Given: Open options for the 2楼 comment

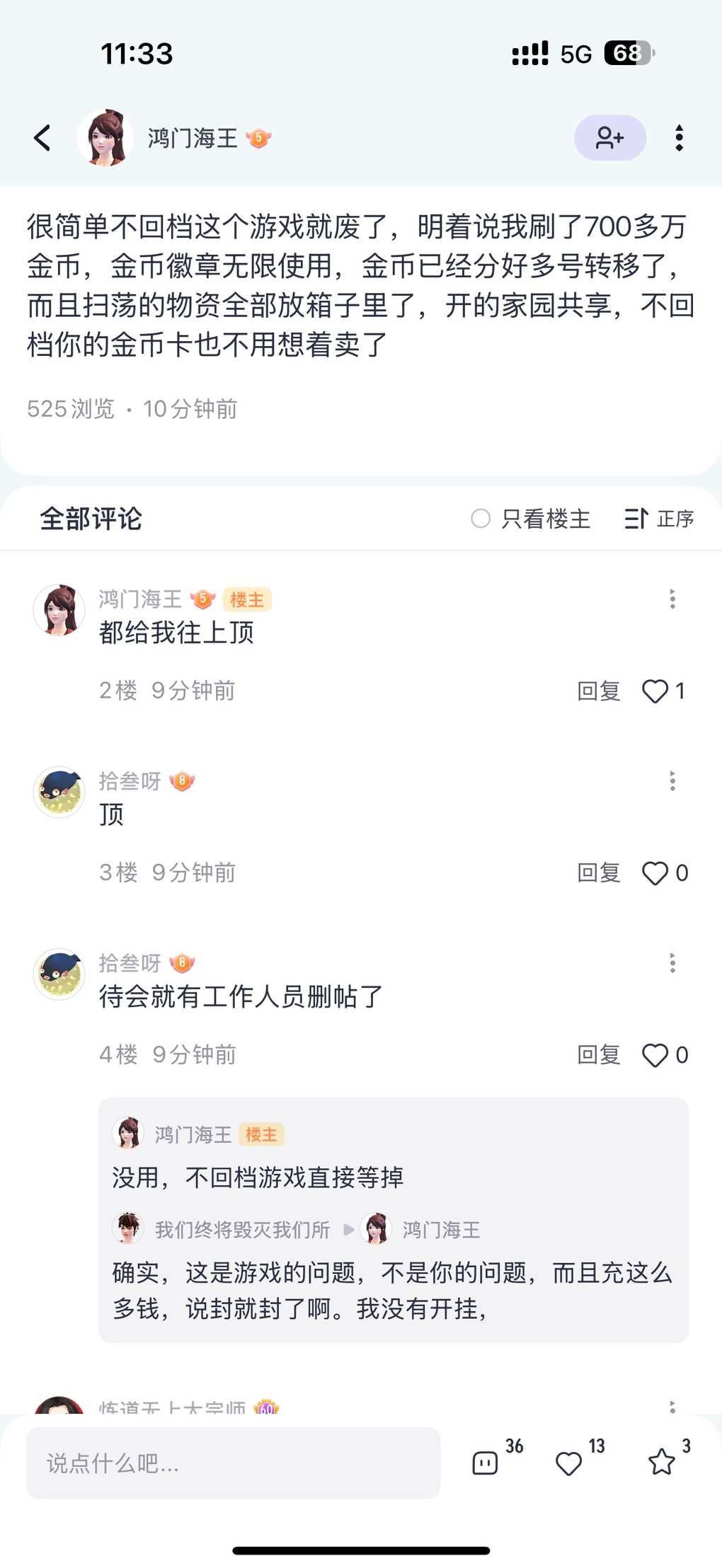Looking at the screenshot, I should tap(672, 599).
